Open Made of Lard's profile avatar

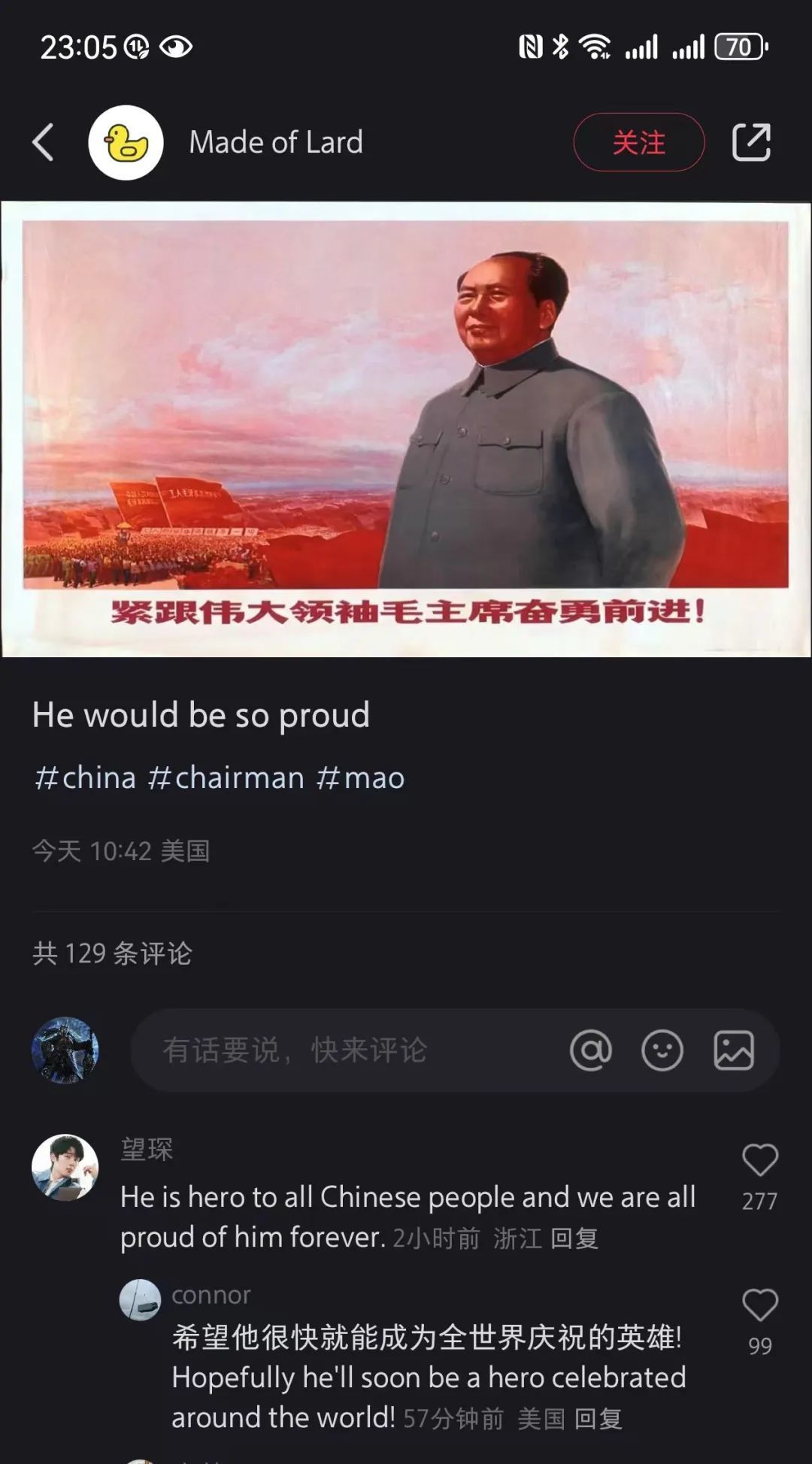pos(126,142)
